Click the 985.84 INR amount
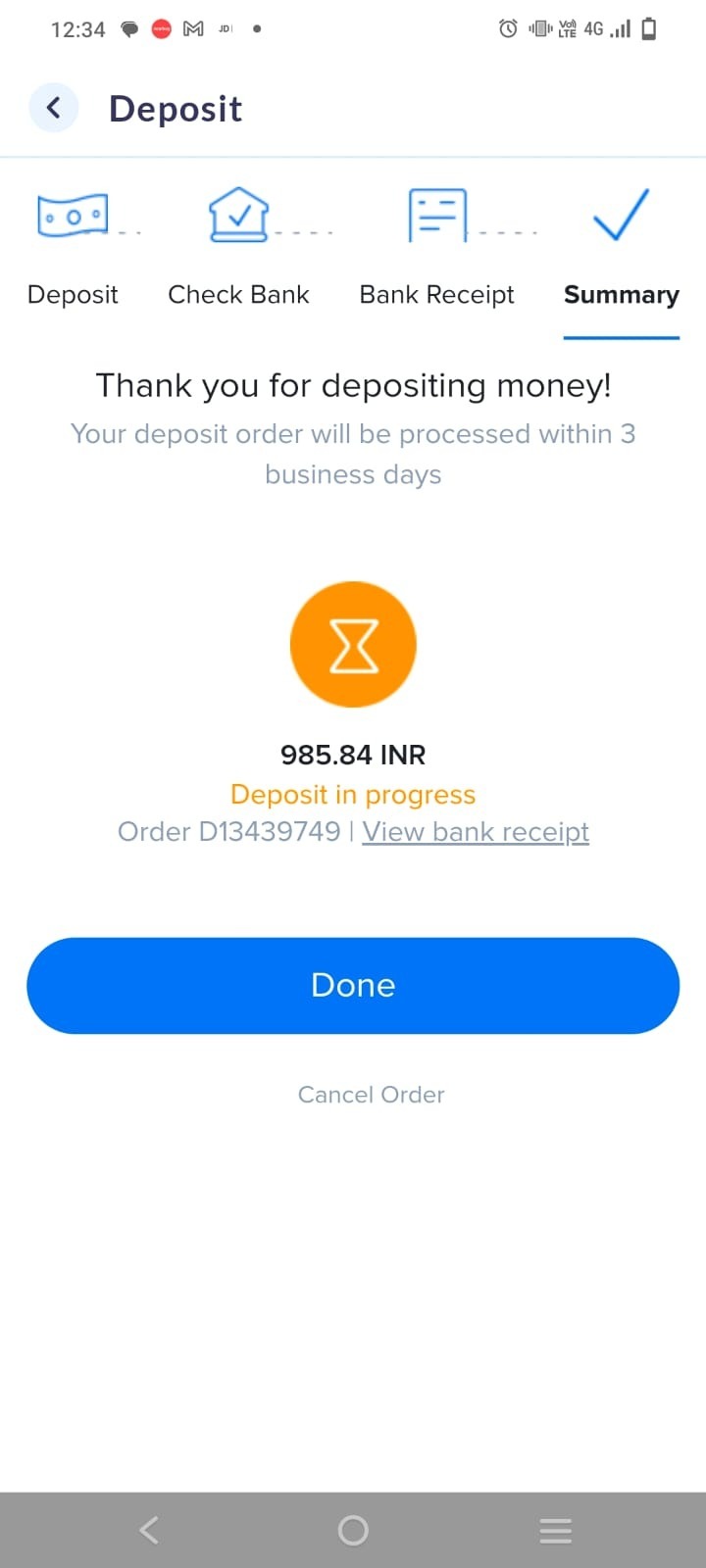This screenshot has width=706, height=1568. coord(353,755)
